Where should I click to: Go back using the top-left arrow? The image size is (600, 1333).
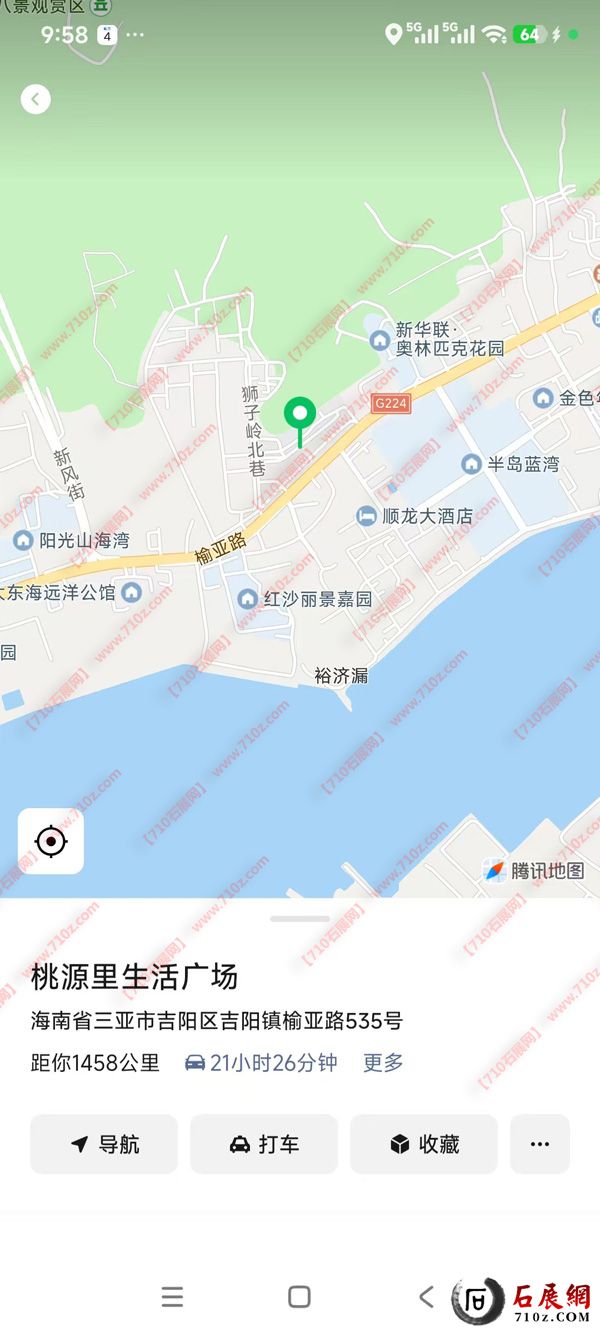(36, 99)
